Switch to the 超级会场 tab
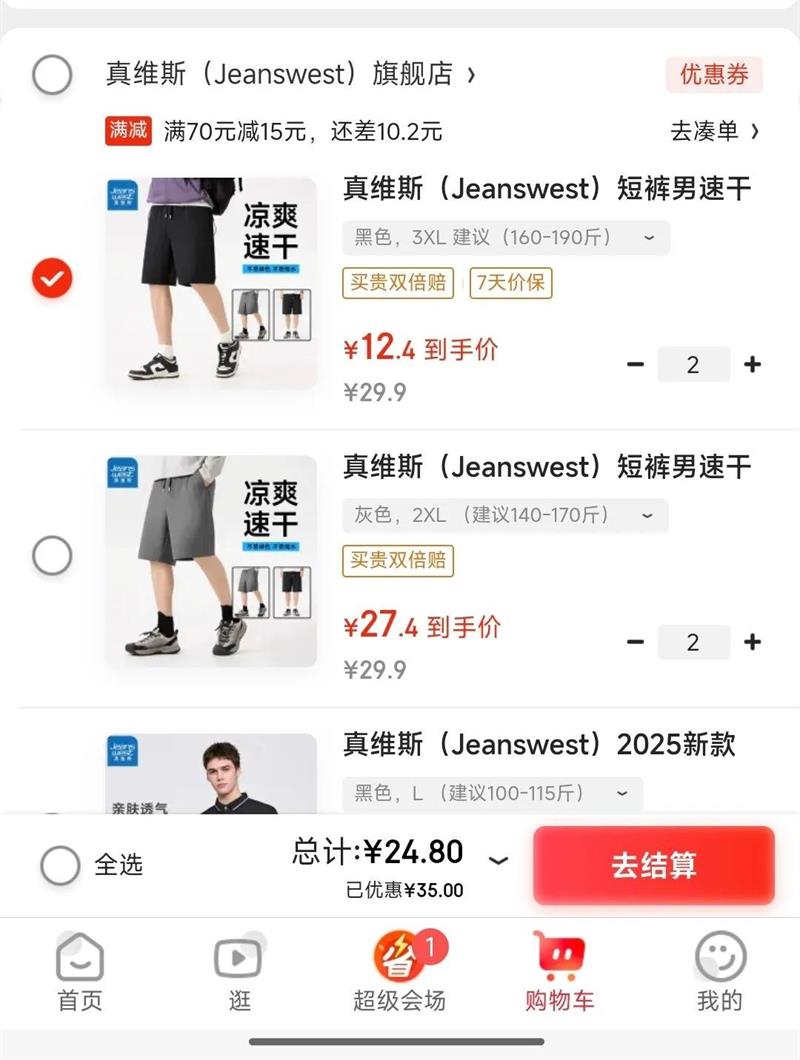Screen dimensions: 800x1060 point(399,972)
